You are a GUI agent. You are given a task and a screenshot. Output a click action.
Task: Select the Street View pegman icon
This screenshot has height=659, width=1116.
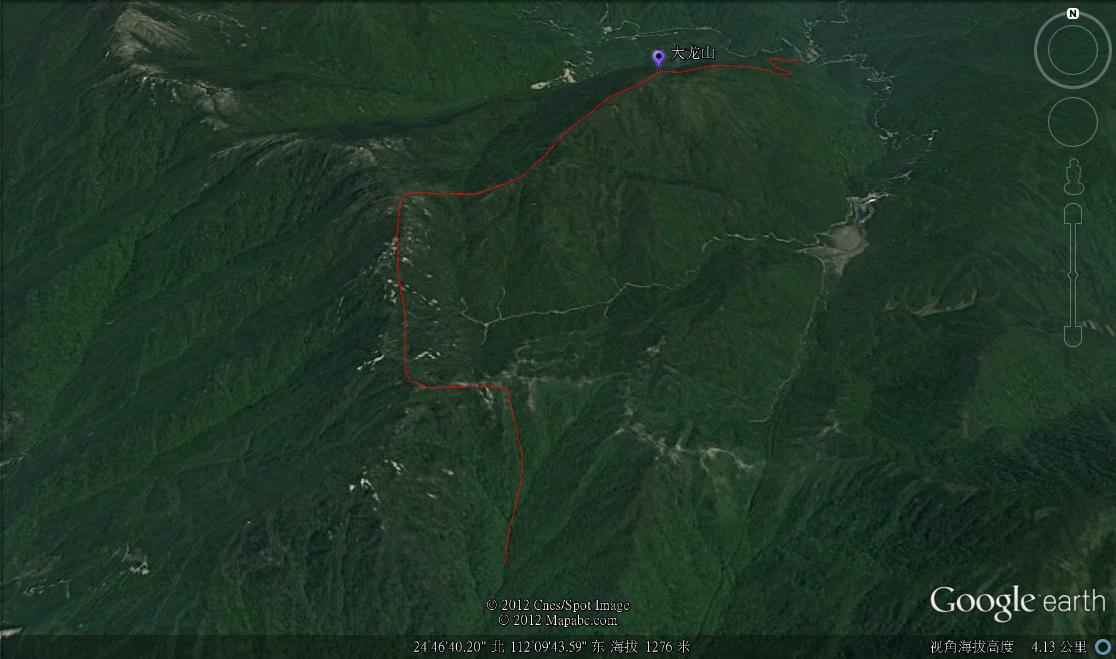1073,179
